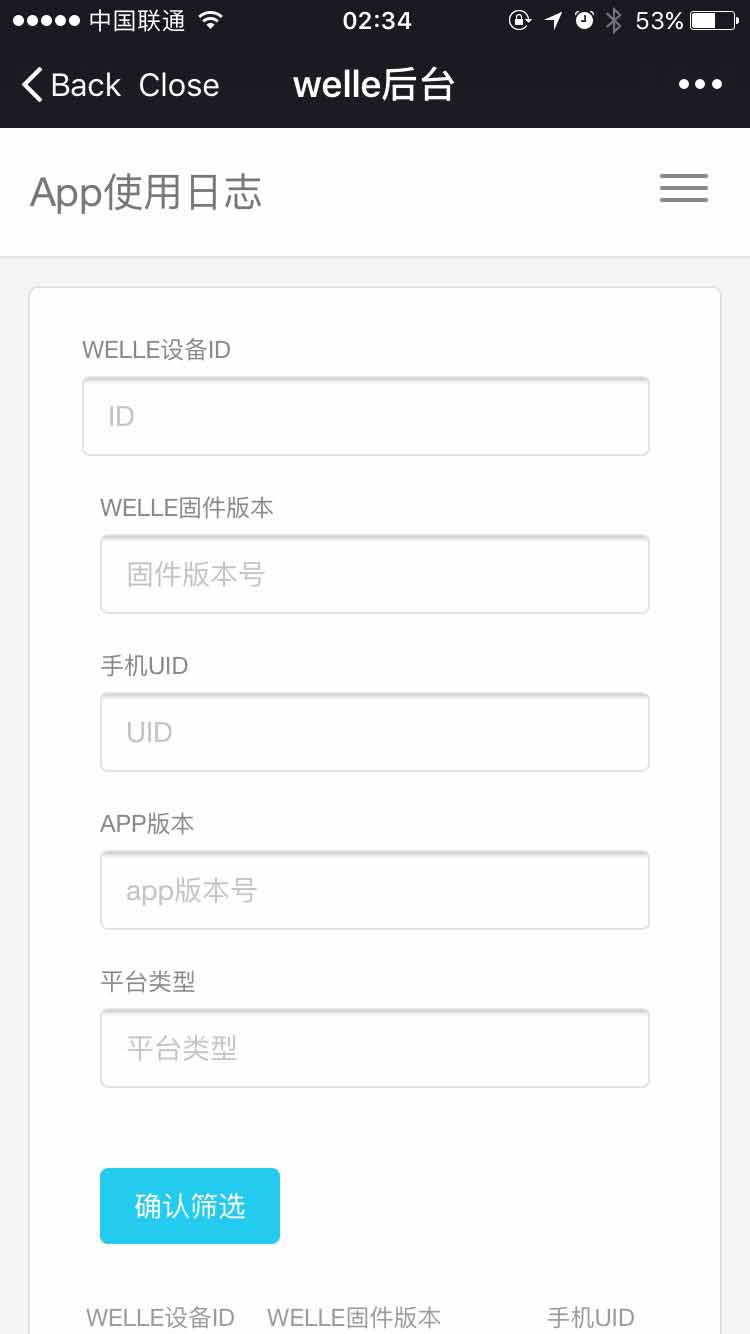
Task: Tap the 平台类型 input field
Action: tap(375, 1048)
